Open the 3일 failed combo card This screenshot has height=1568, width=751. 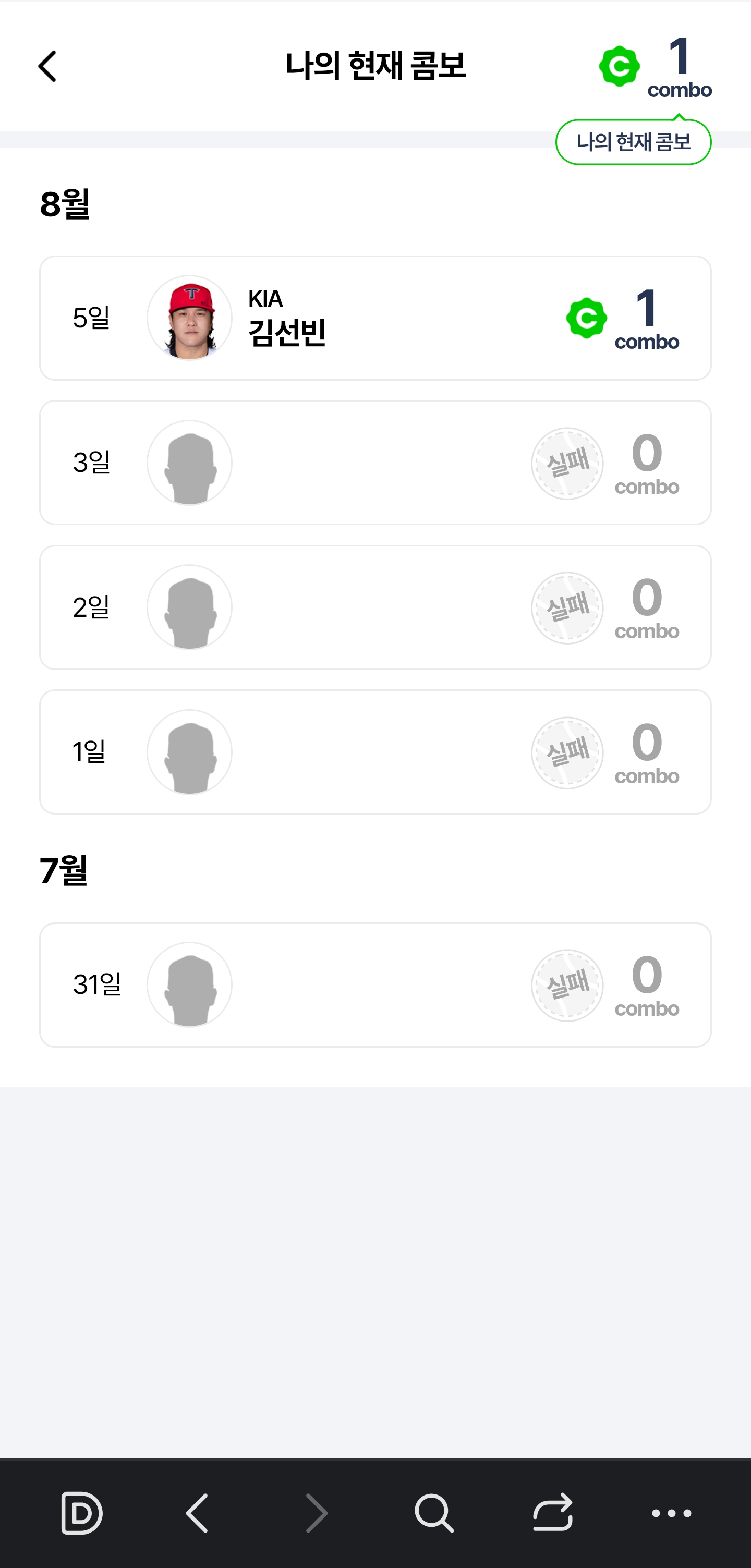pyautogui.click(x=375, y=463)
